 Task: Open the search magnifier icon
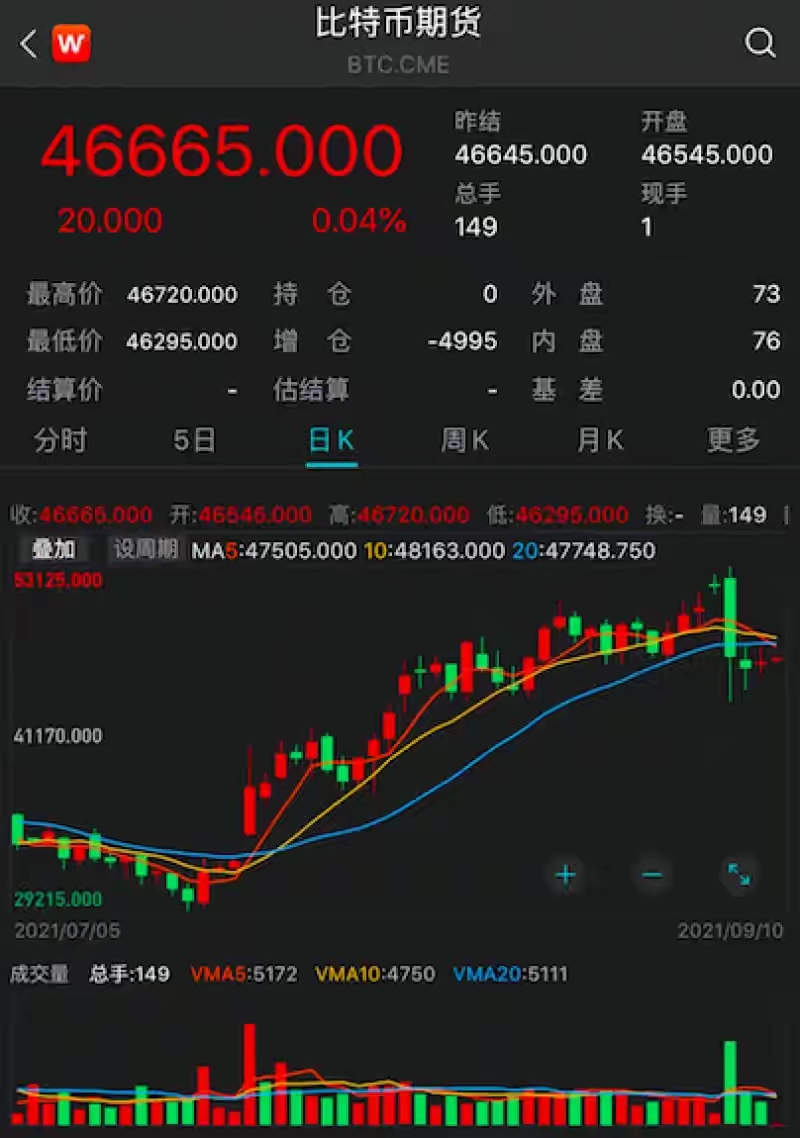[x=760, y=43]
